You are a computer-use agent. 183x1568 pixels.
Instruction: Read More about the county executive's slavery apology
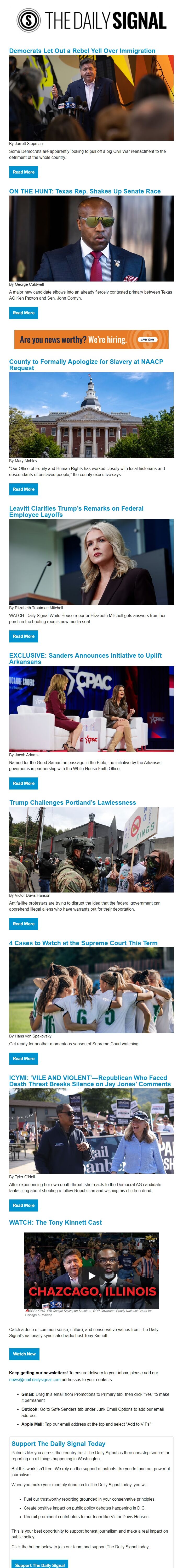click(24, 489)
